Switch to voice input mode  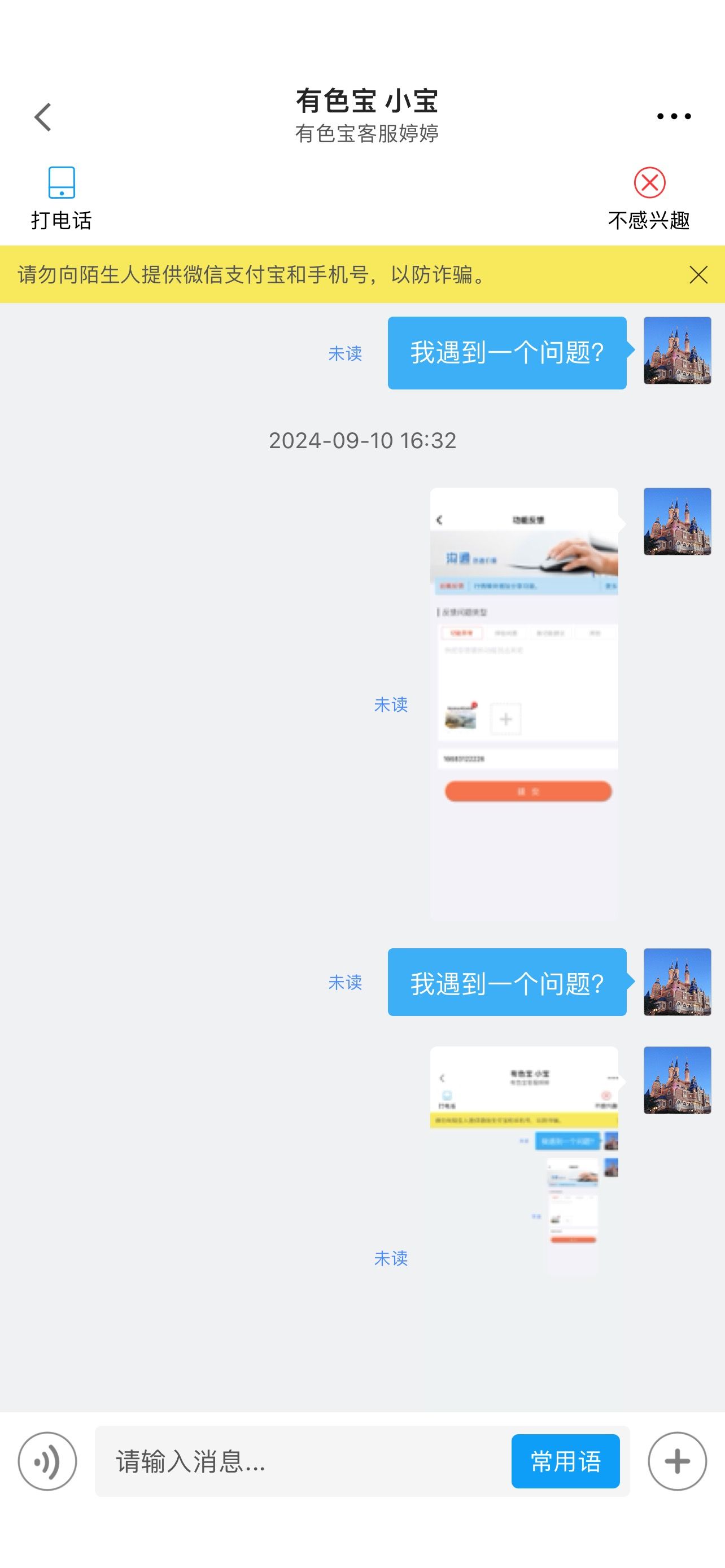(47, 1461)
